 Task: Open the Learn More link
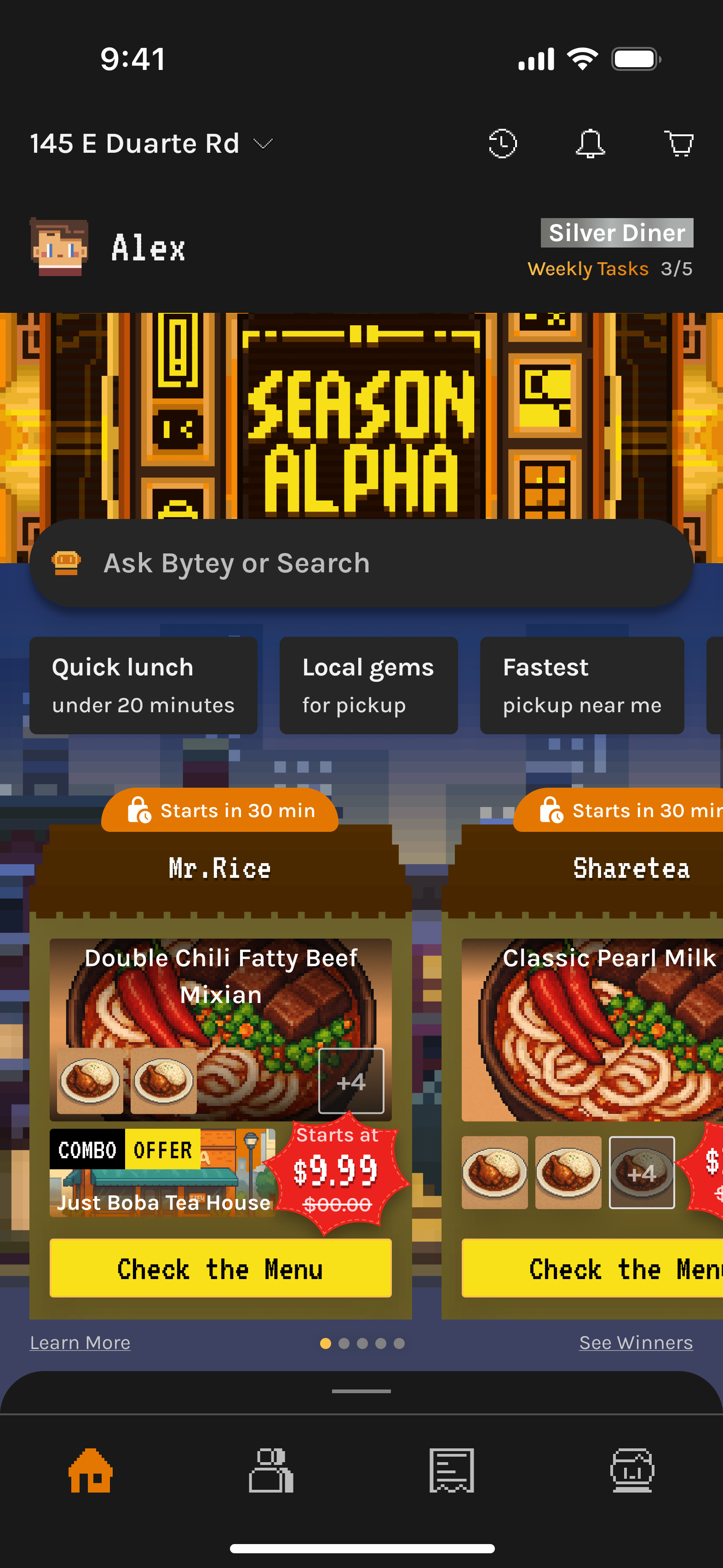(80, 1343)
